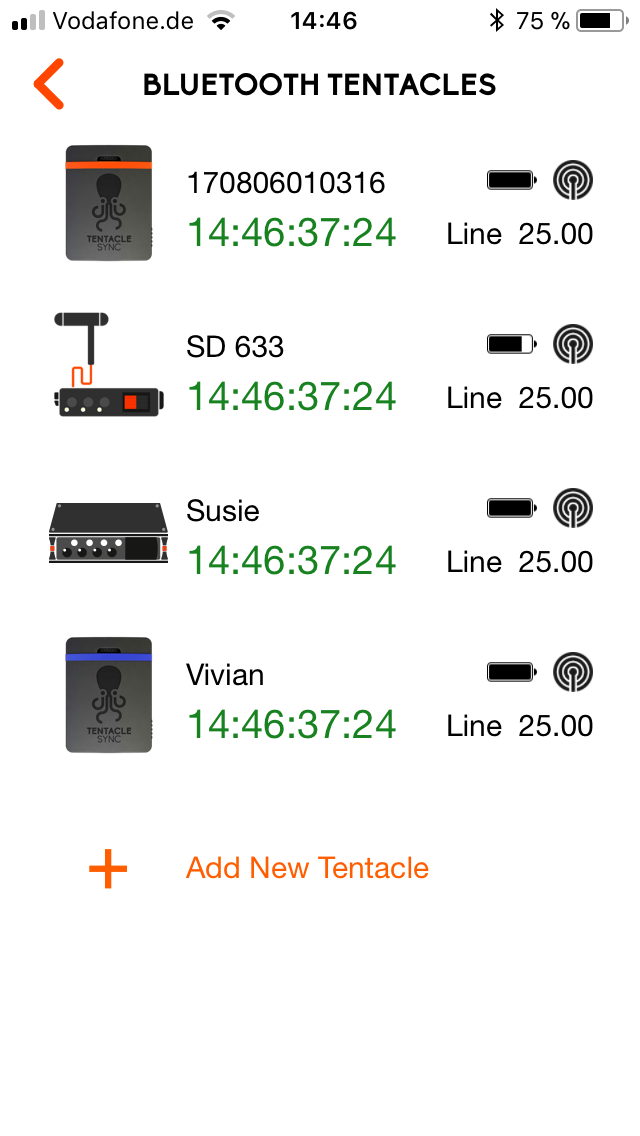Open the Vivian Tentacle details
Image resolution: width=640 pixels, height=1136 pixels.
click(x=290, y=700)
